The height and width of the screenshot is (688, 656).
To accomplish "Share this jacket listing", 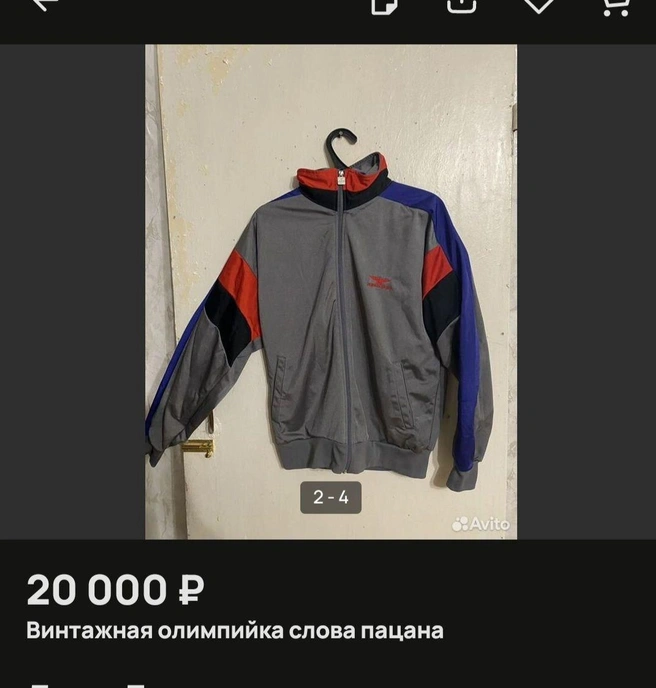I will pyautogui.click(x=461, y=5).
